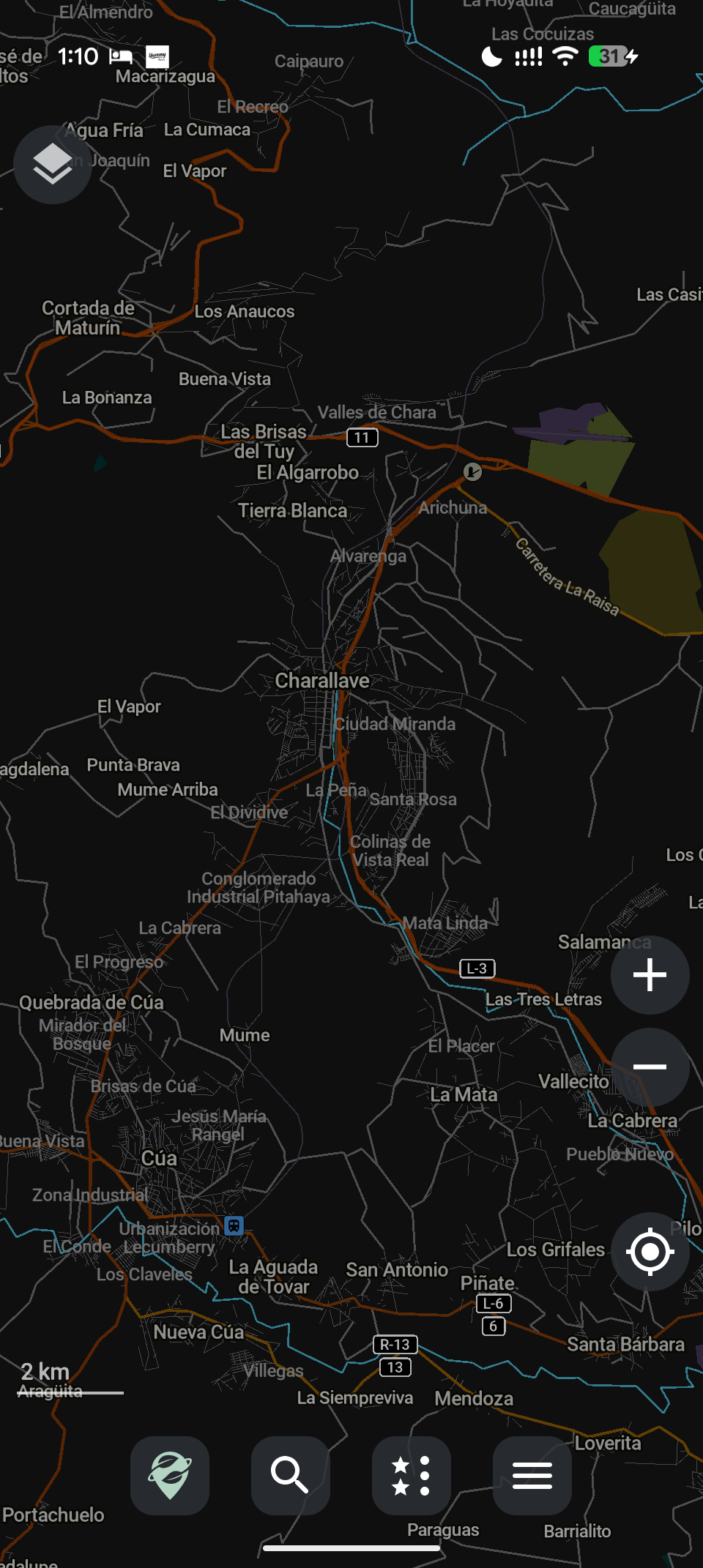Tap the train station marker in Cúa

pyautogui.click(x=234, y=1225)
